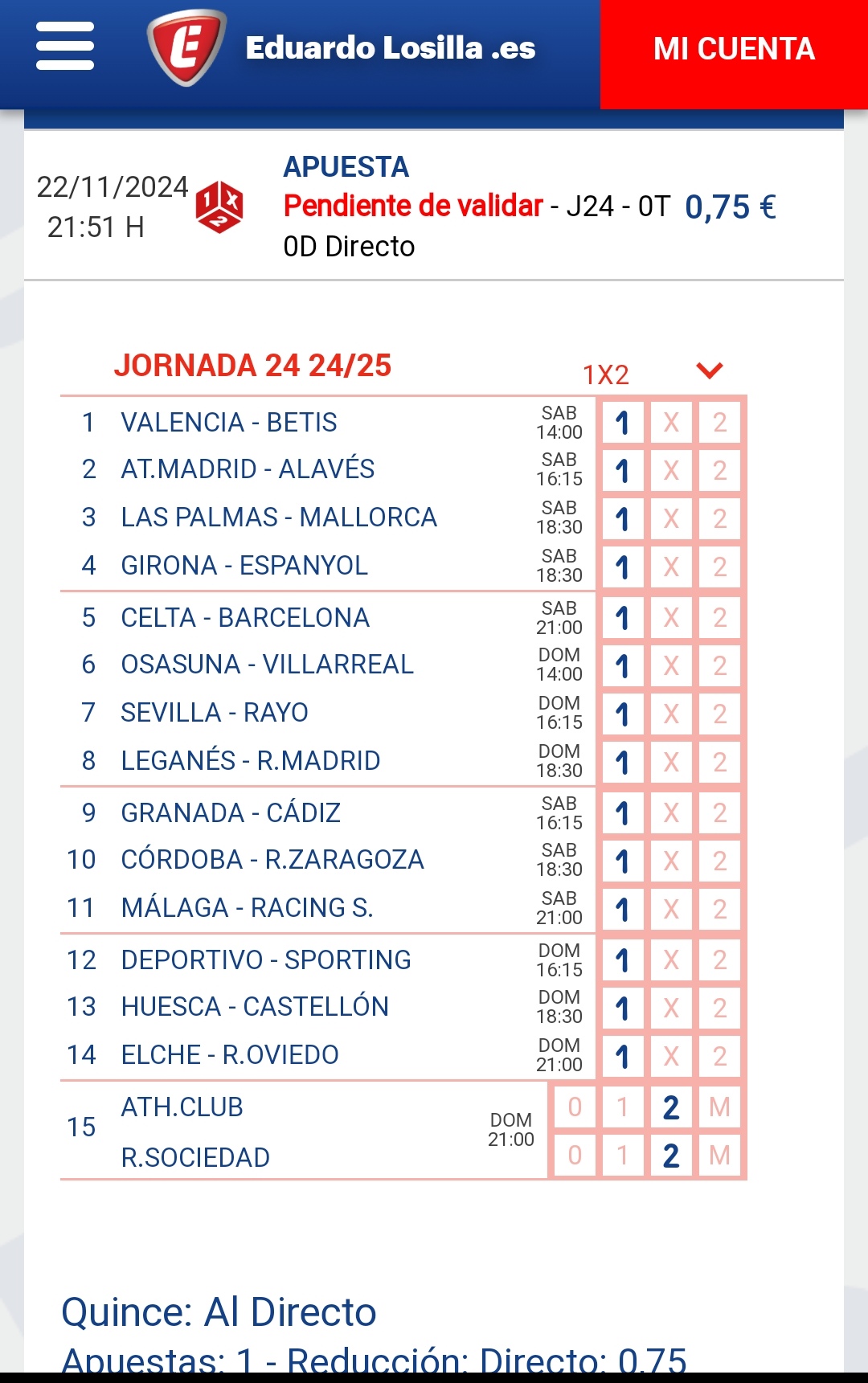Pick X for Elche - R.Oviedo

[x=671, y=1057]
